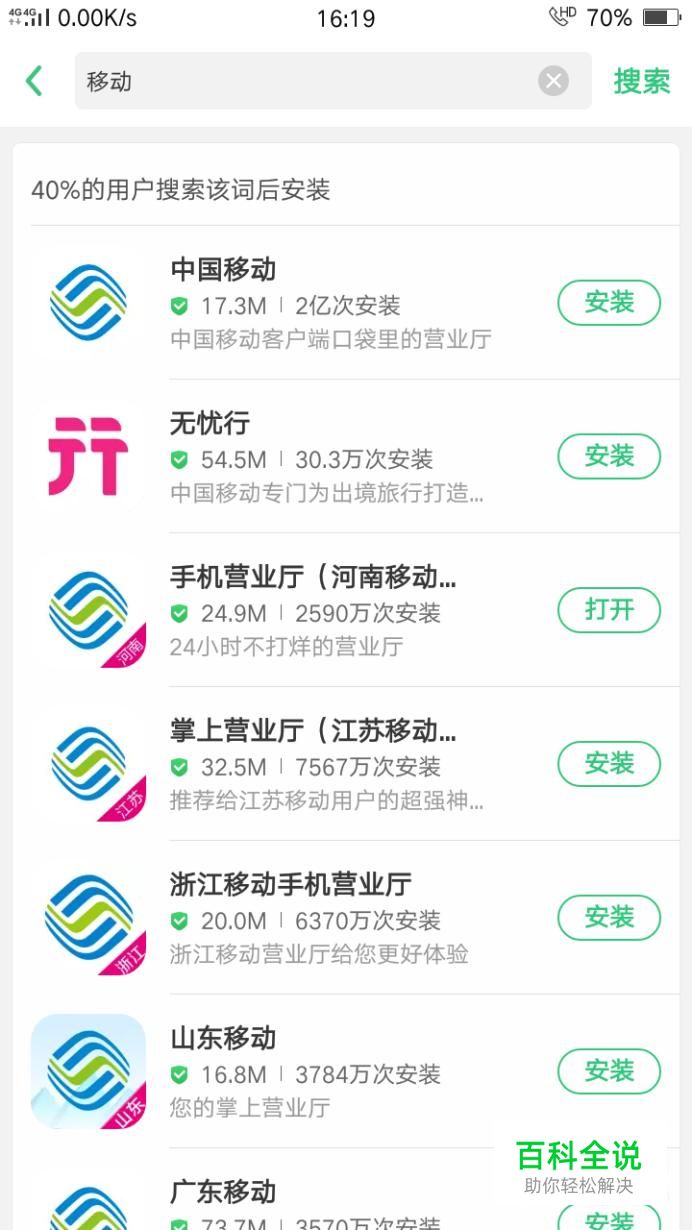Install the 无忧行 app
This screenshot has width=692, height=1230.
pyautogui.click(x=609, y=457)
